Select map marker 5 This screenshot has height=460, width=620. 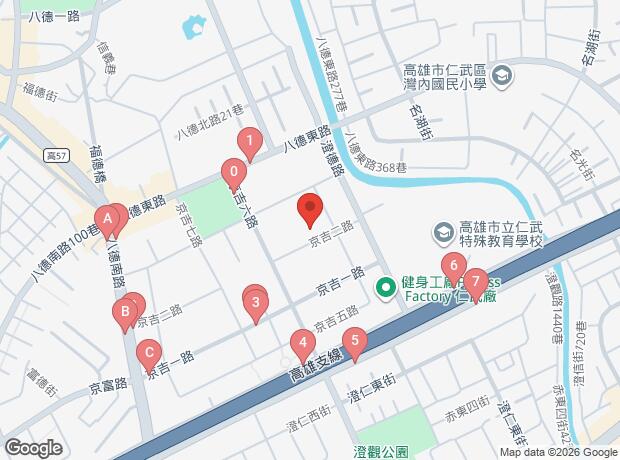(x=354, y=341)
